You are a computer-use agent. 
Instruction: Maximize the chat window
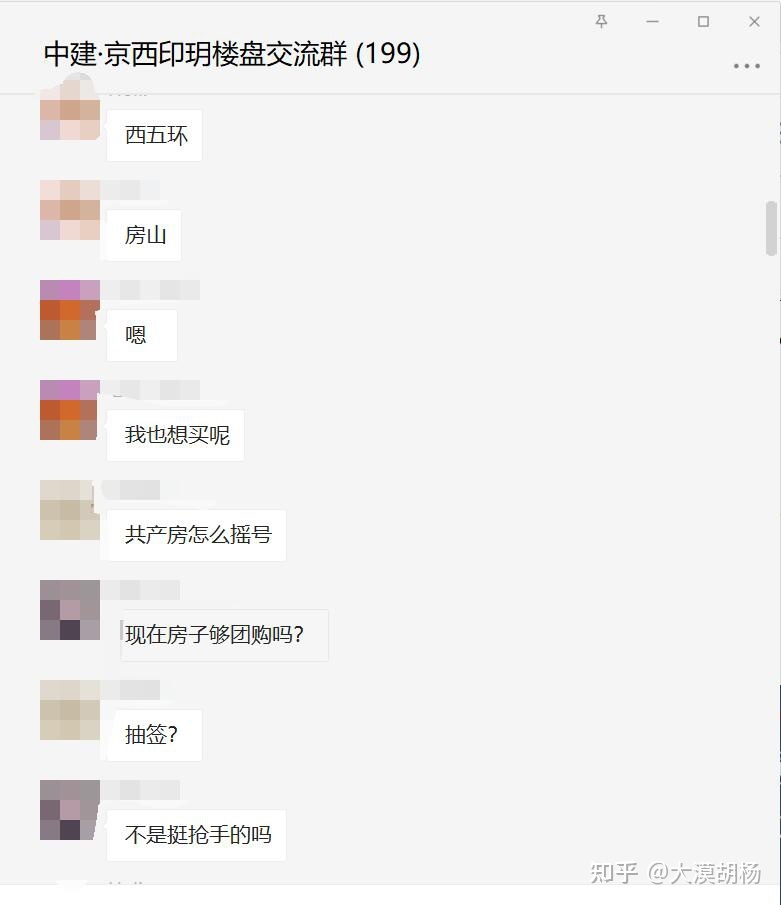click(x=703, y=21)
